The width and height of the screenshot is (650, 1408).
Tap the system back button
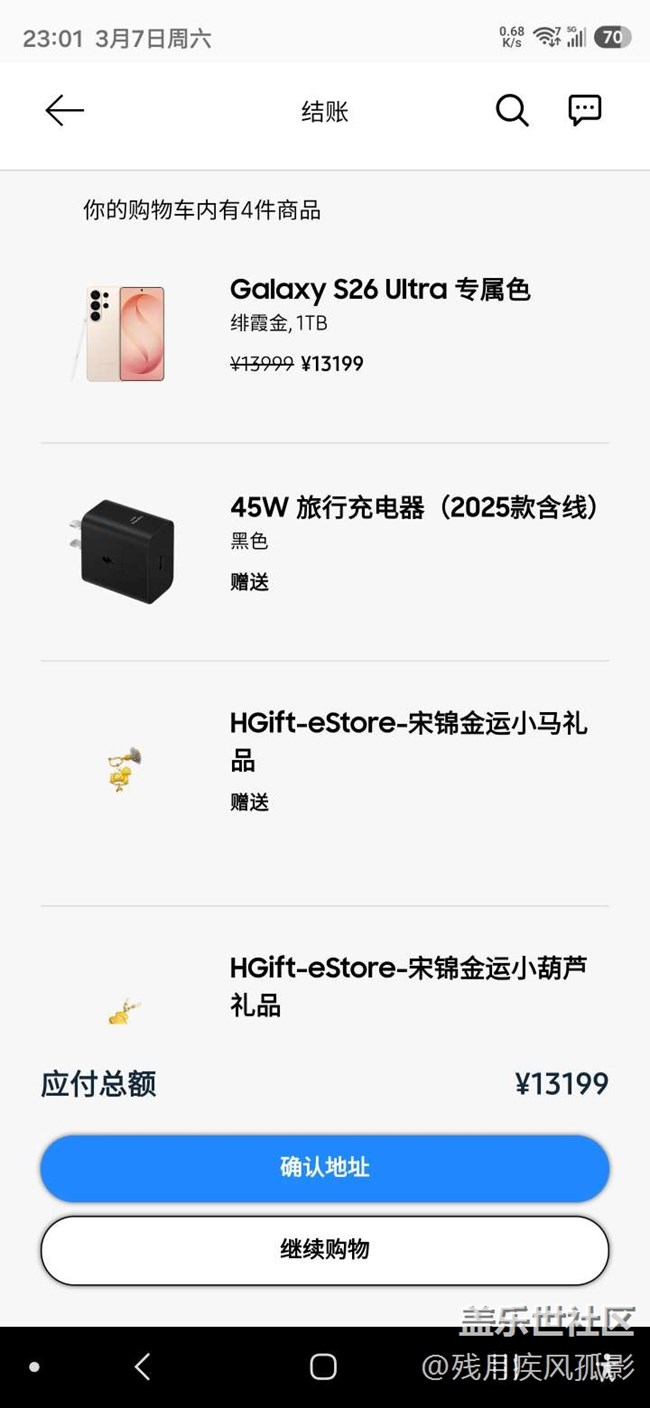click(x=143, y=1367)
